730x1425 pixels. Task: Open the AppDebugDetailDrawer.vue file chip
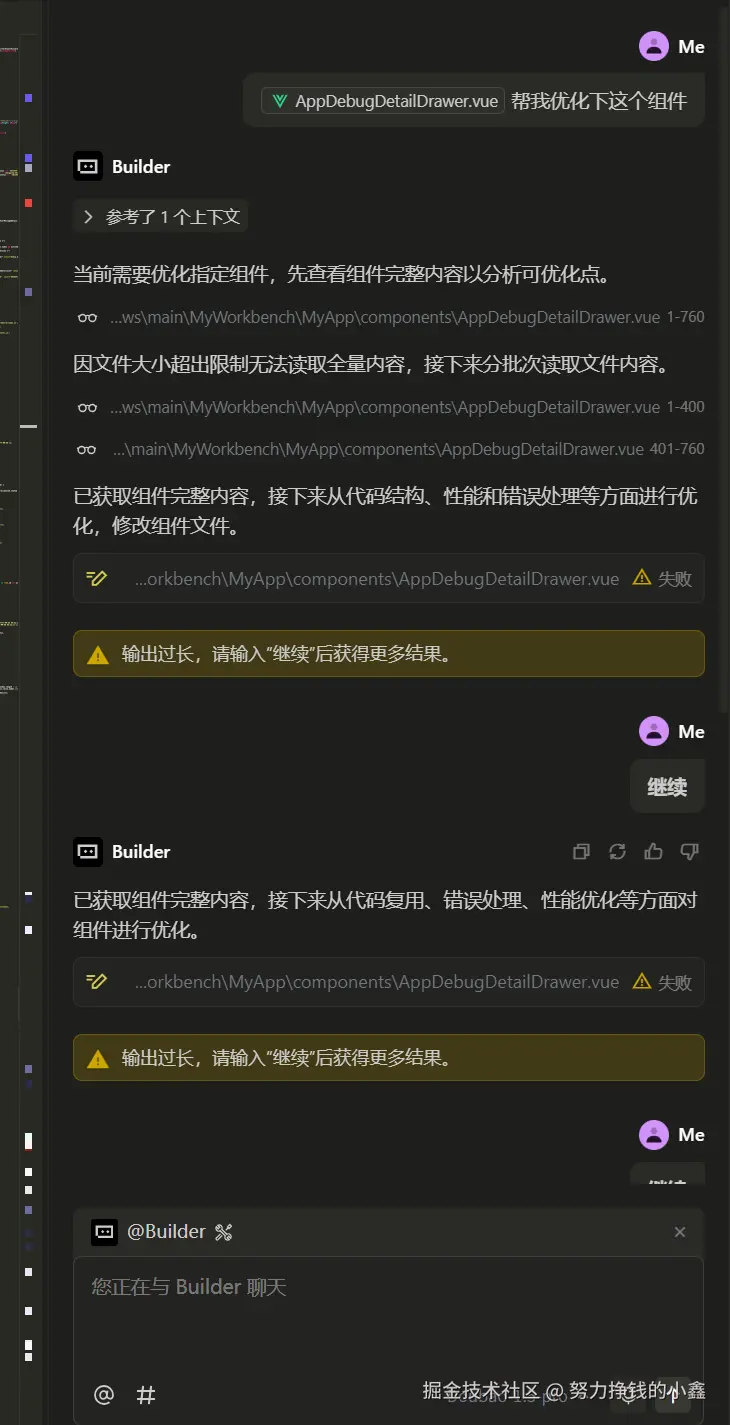point(383,101)
